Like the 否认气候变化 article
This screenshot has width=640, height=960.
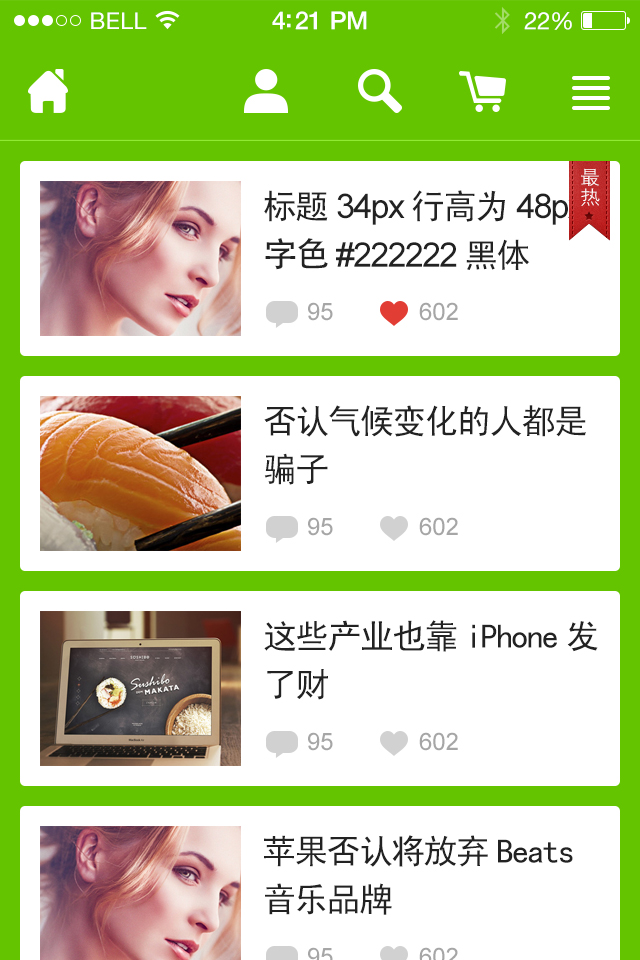pyautogui.click(x=394, y=528)
